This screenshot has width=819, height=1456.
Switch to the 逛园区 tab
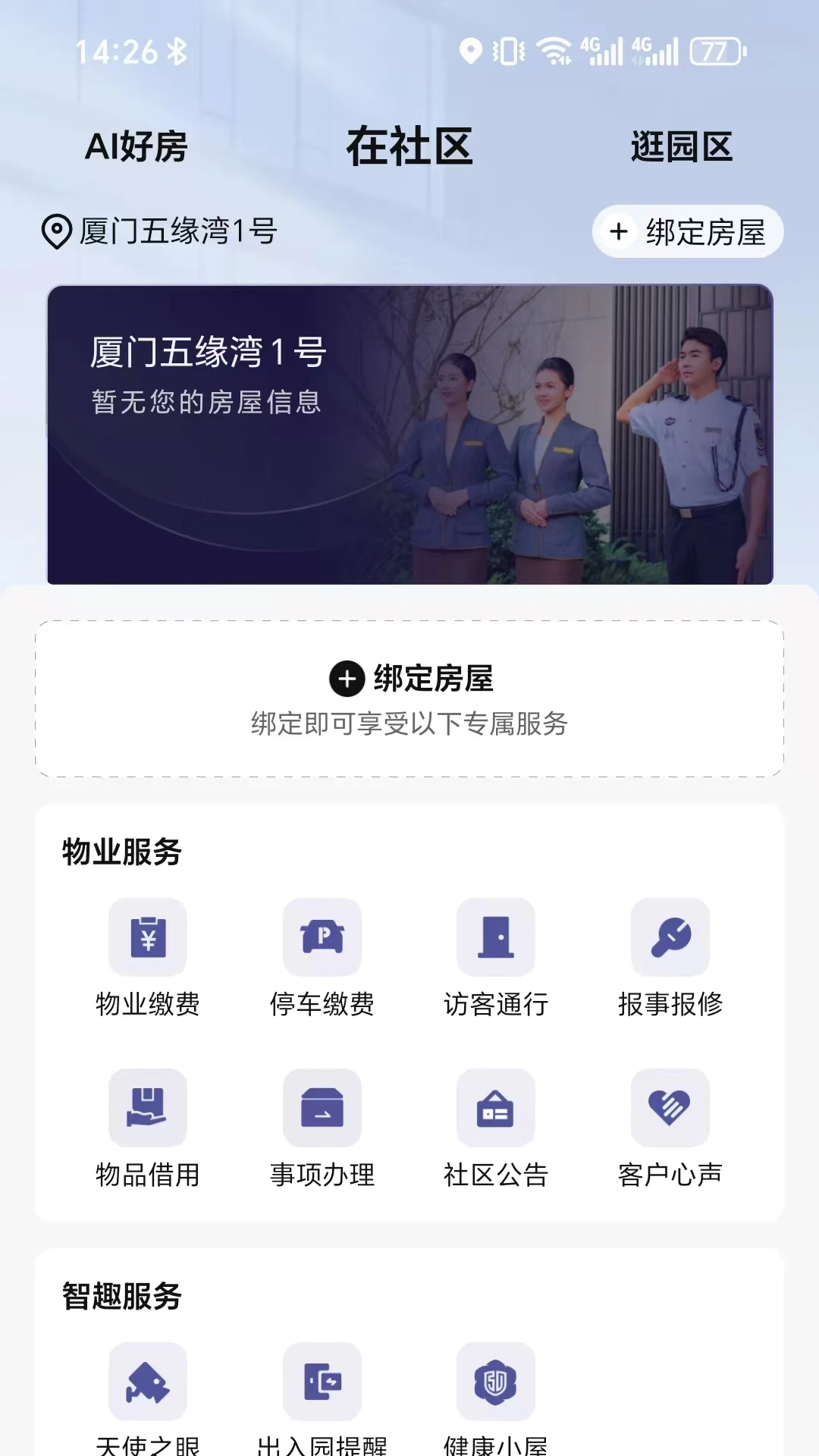[x=681, y=146]
